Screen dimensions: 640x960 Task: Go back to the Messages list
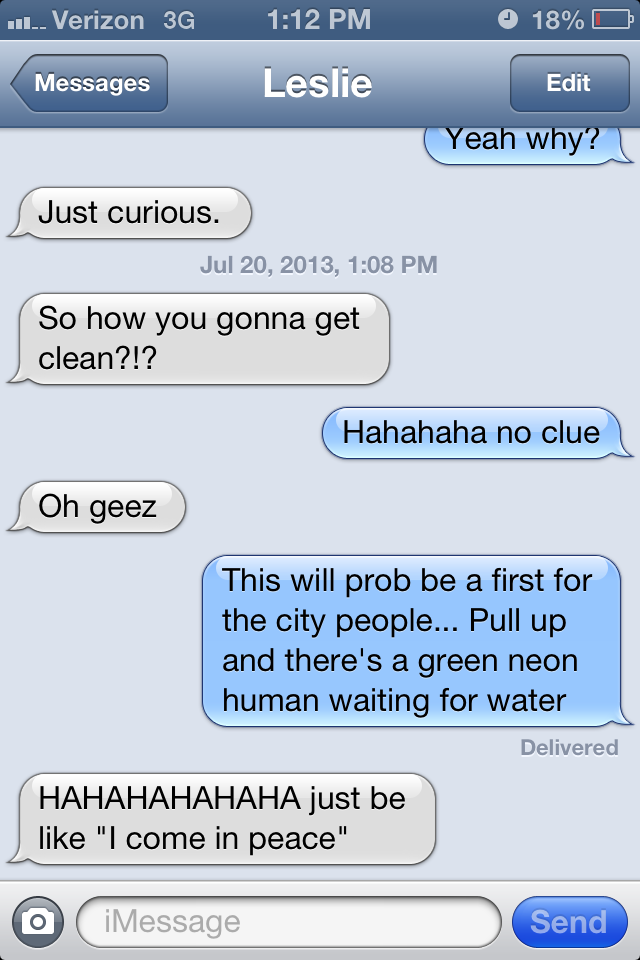coord(90,84)
